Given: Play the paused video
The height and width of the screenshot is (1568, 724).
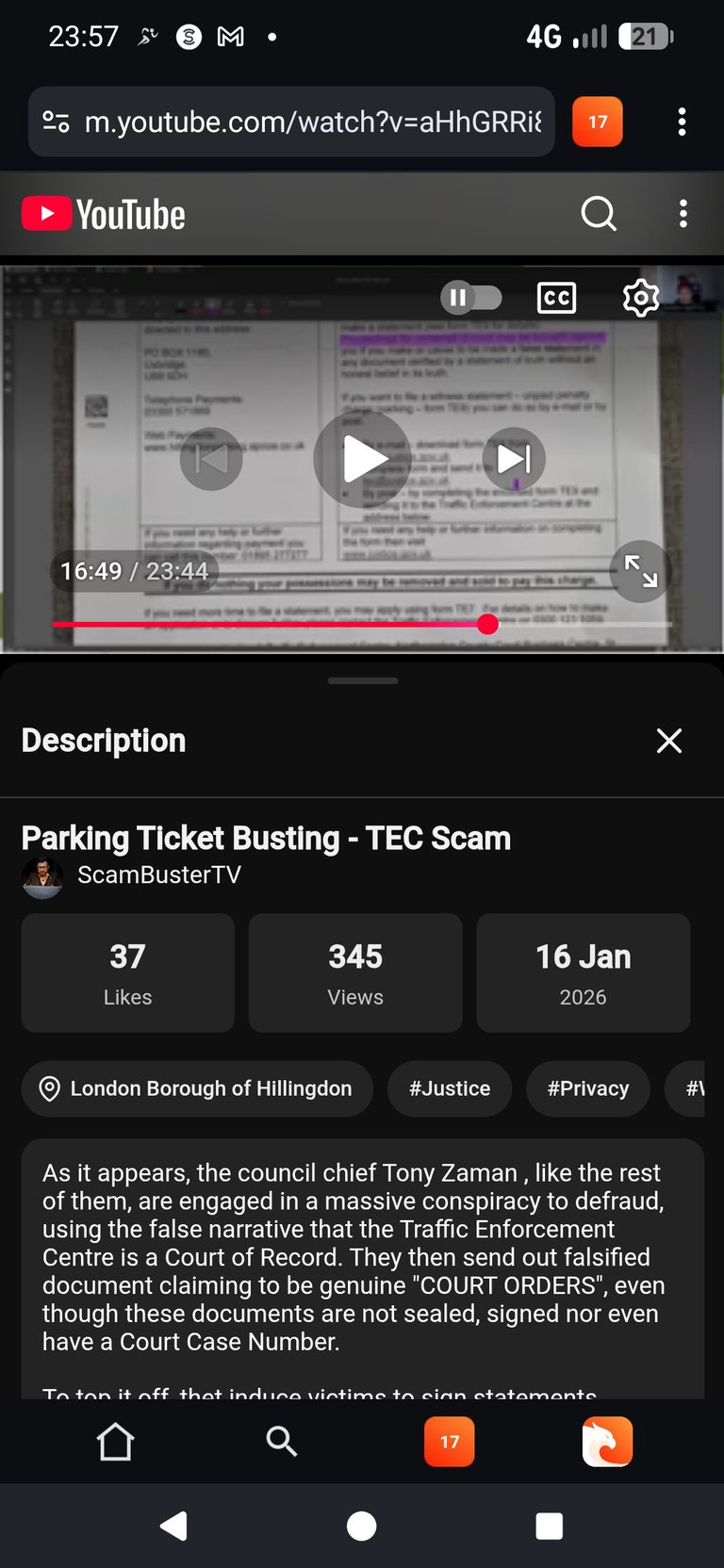Looking at the screenshot, I should 362,459.
